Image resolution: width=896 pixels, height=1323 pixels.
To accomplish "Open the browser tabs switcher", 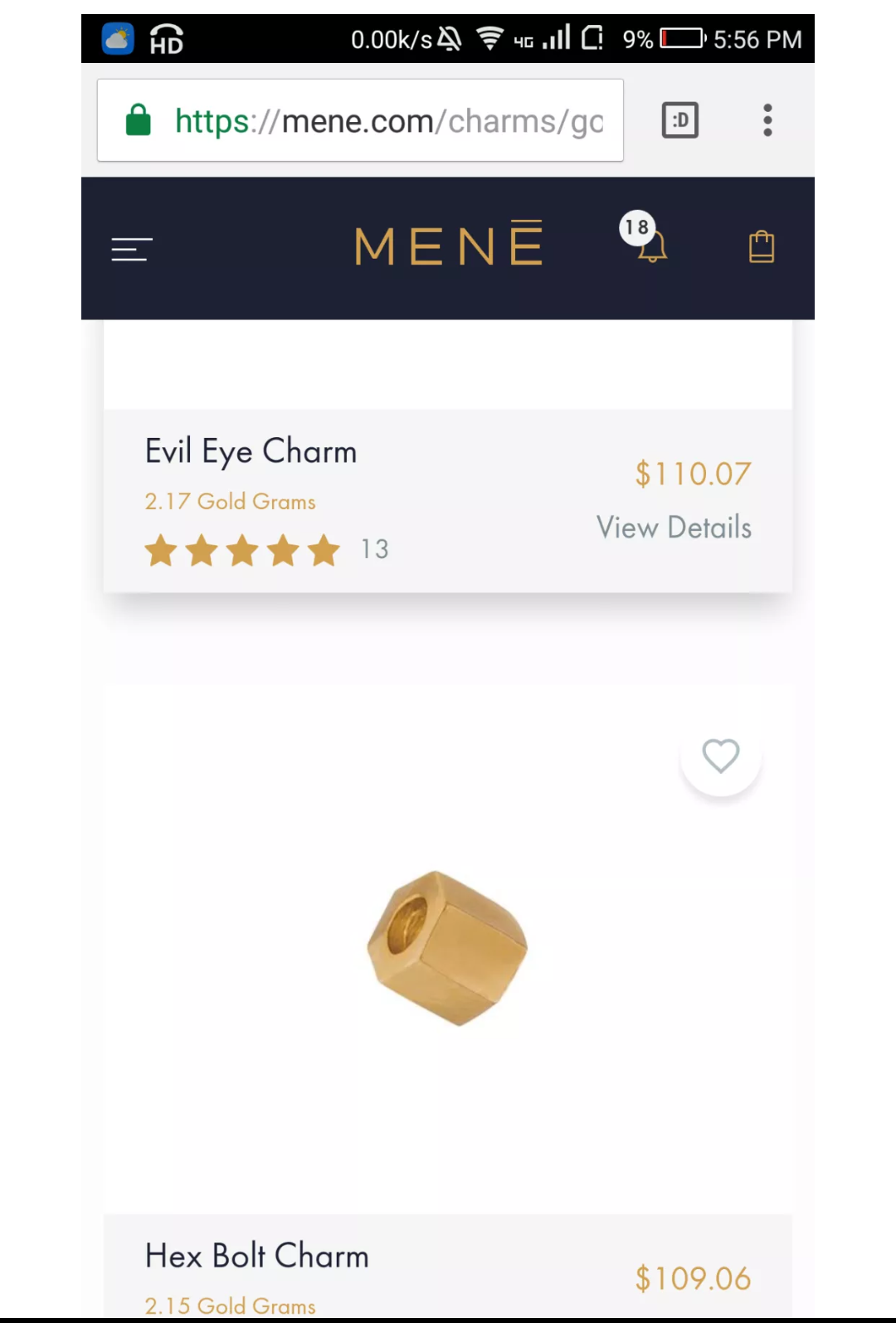I will (x=679, y=120).
